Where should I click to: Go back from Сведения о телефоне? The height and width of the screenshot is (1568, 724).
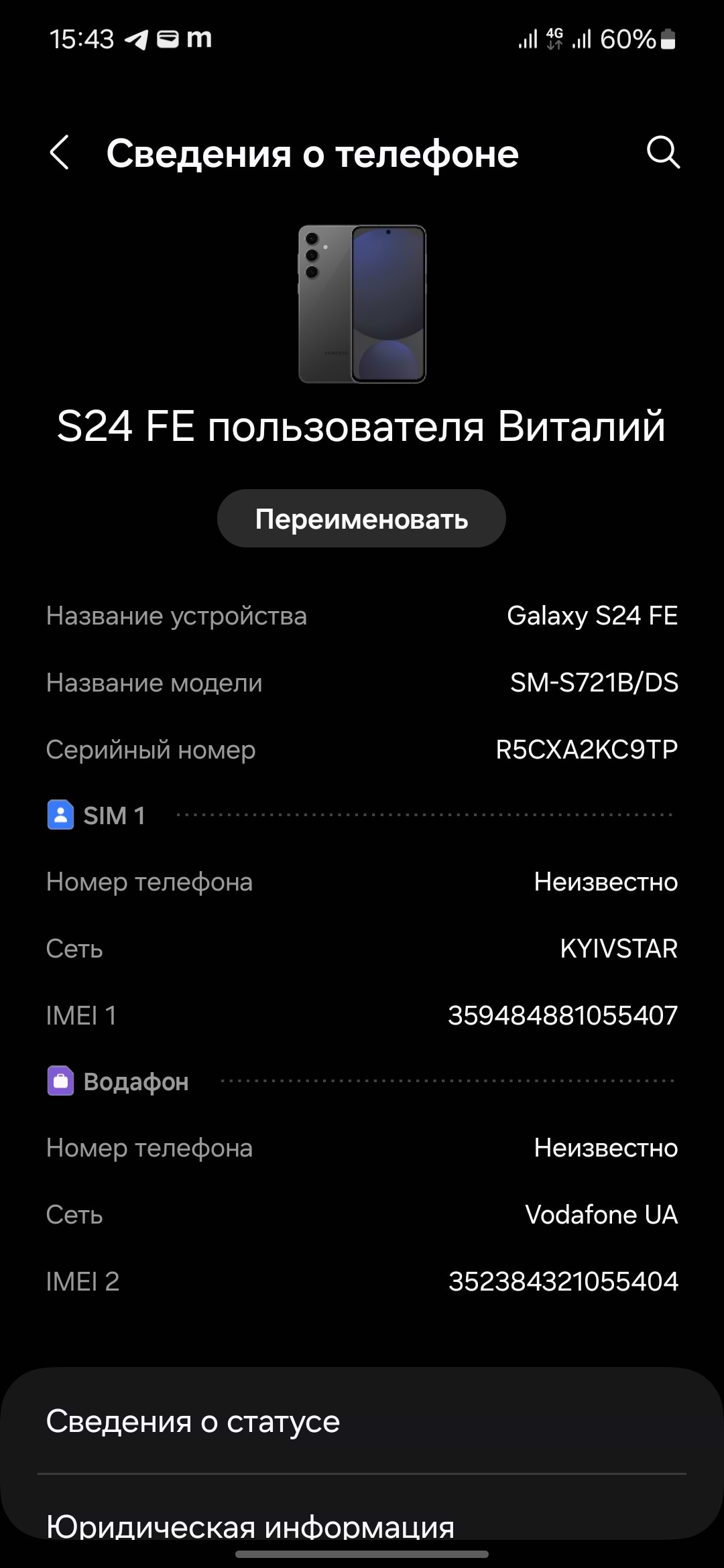[60, 153]
